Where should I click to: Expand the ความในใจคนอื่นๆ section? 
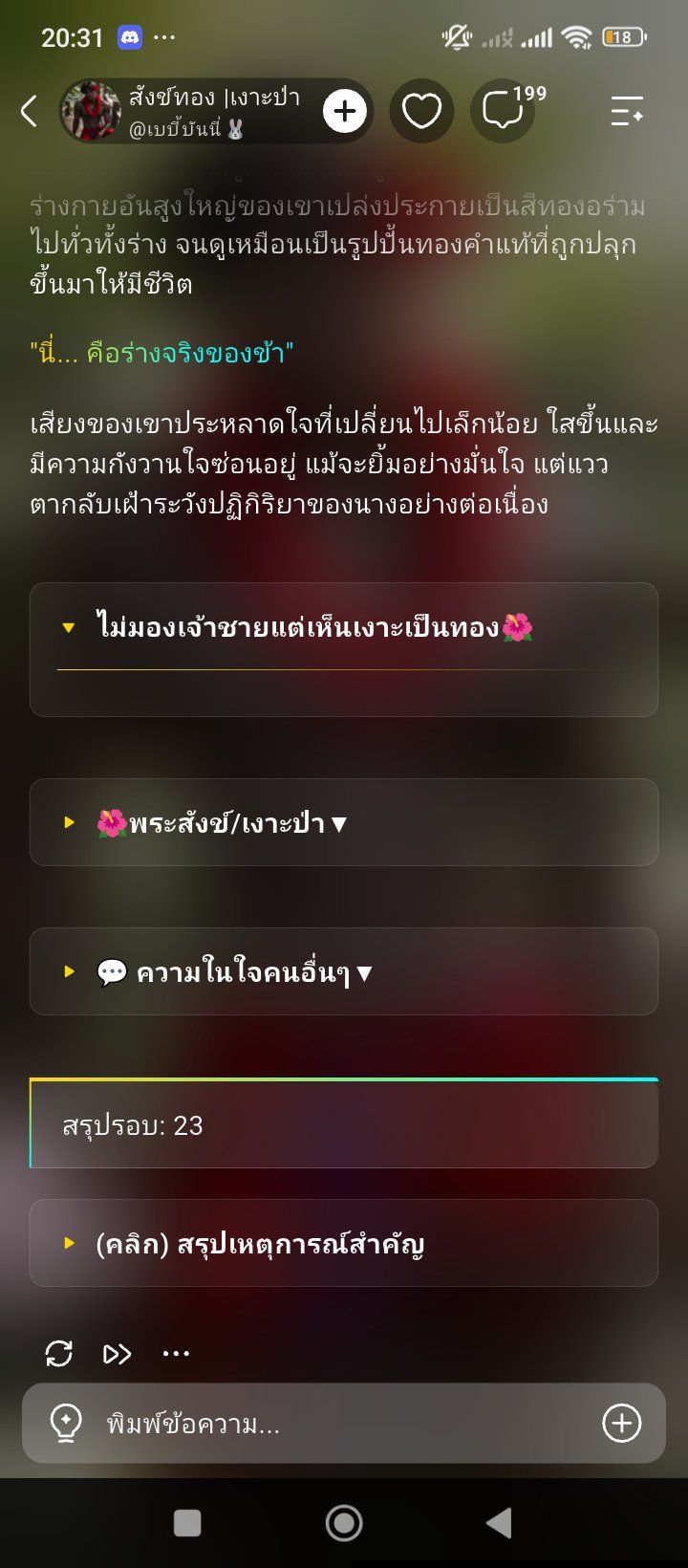[x=344, y=972]
